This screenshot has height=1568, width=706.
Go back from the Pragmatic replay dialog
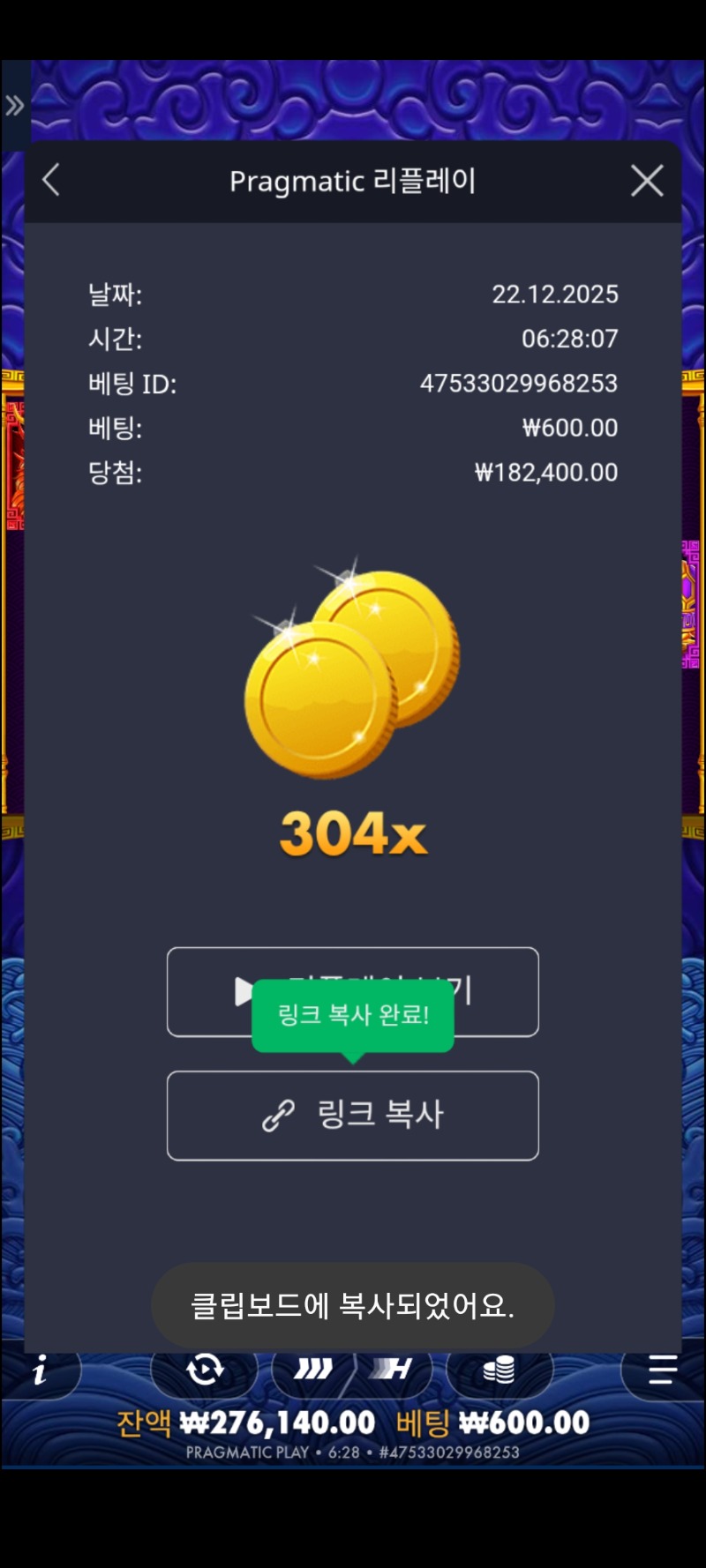pyautogui.click(x=51, y=181)
